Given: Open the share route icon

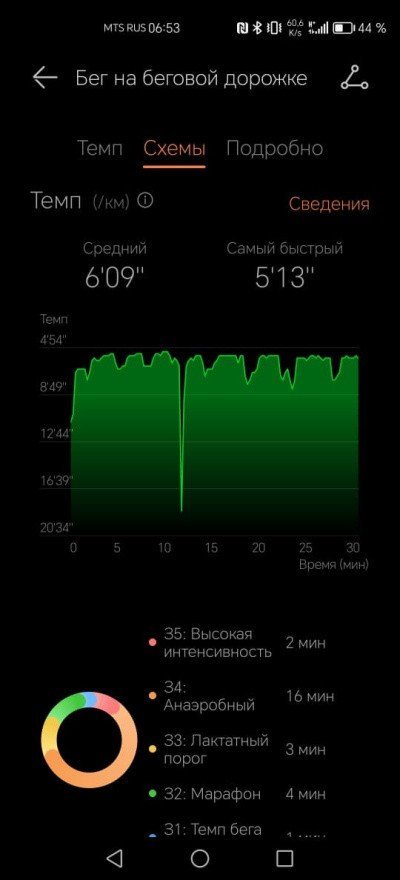Looking at the screenshot, I should point(354,78).
